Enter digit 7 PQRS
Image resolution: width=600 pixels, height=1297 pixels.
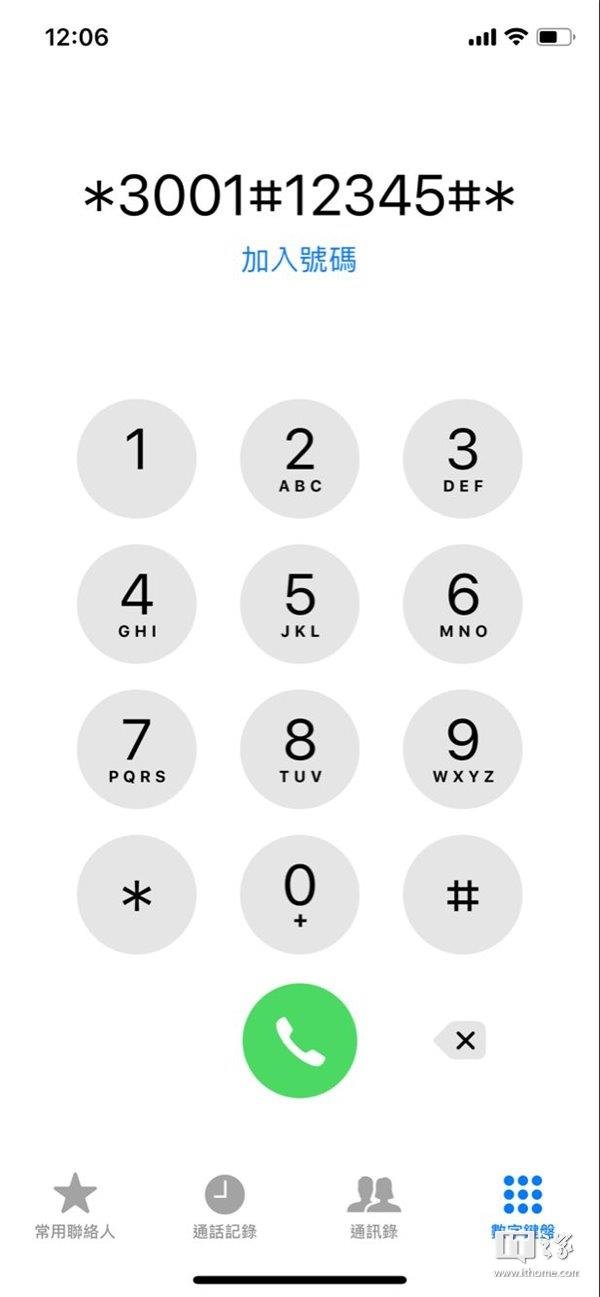coord(137,749)
